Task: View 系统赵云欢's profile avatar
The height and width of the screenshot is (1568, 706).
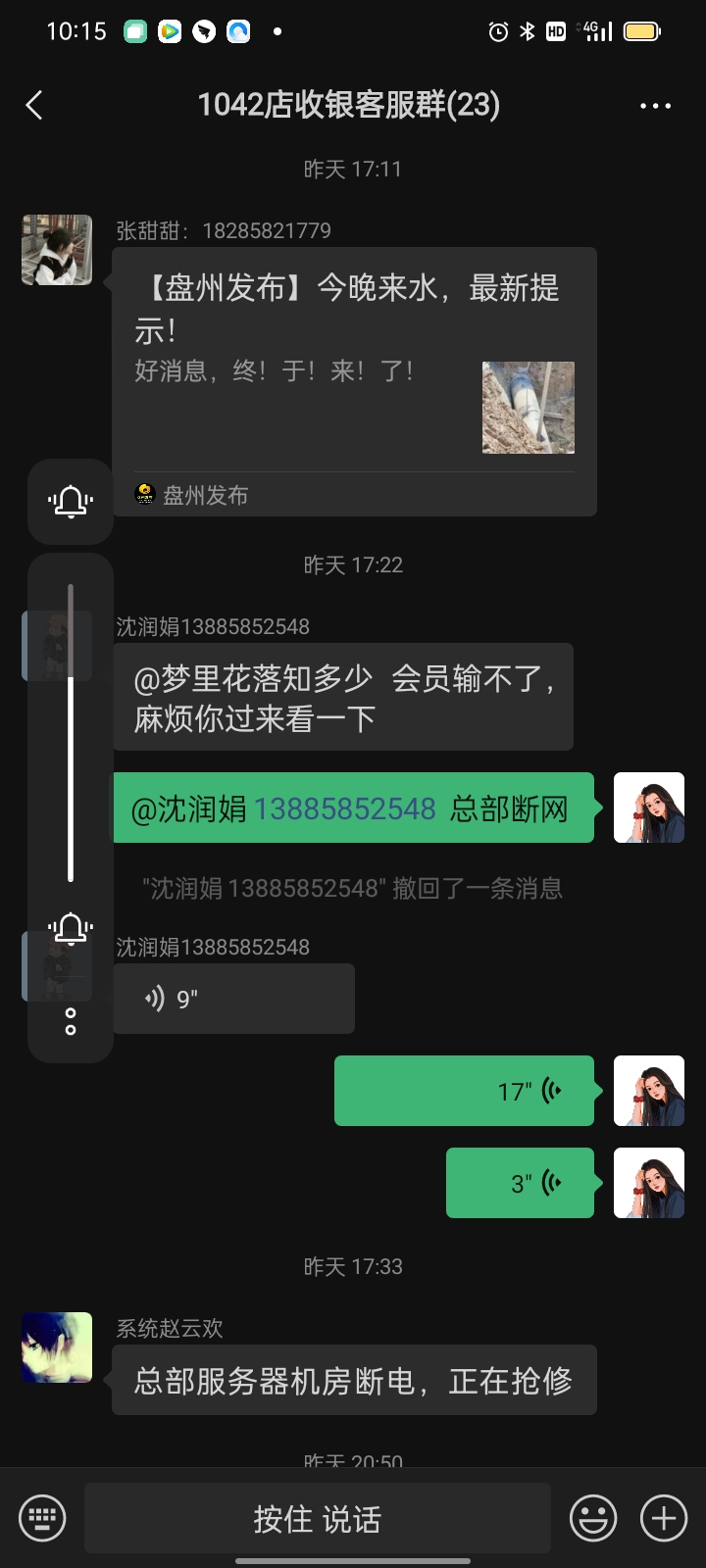Action: (x=57, y=1347)
